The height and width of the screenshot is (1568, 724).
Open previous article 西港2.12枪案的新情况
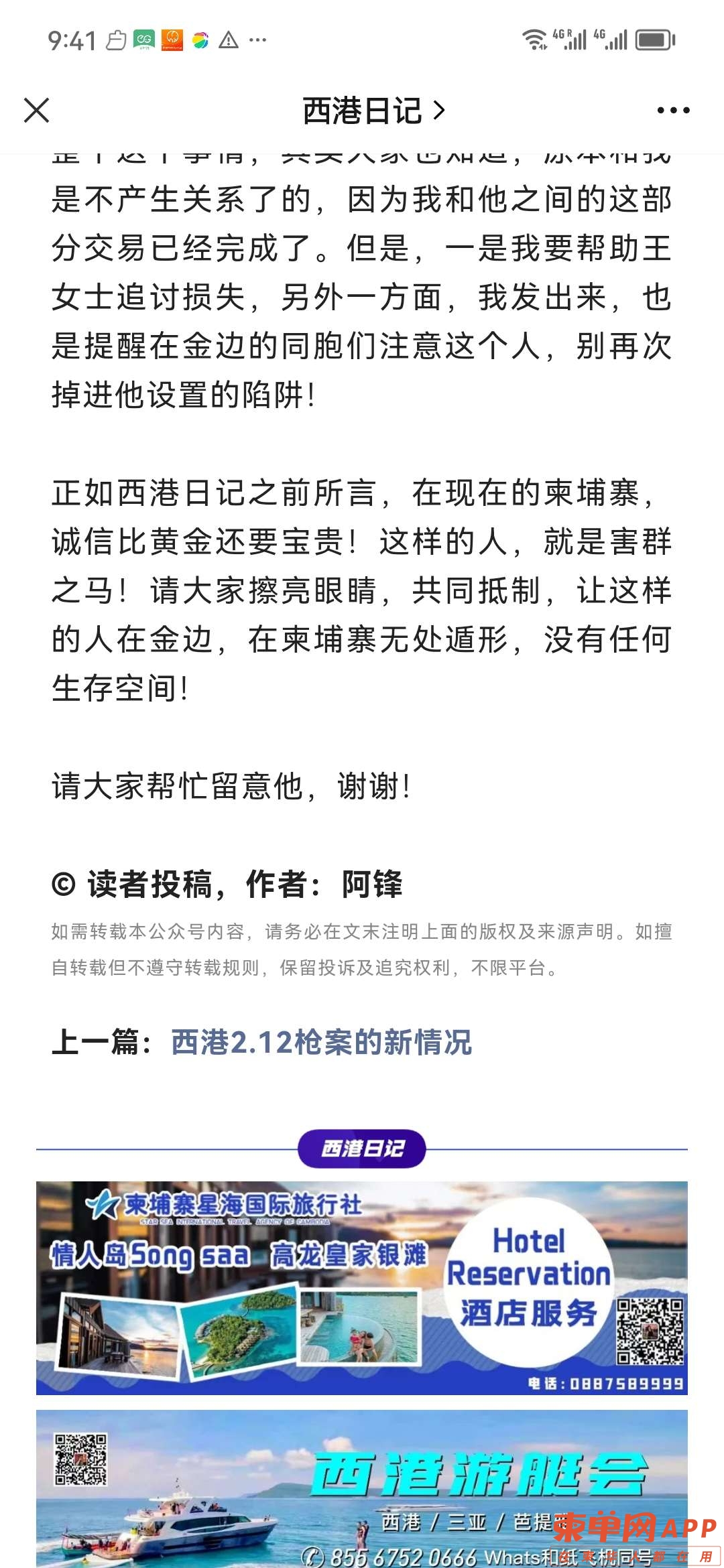click(321, 1043)
